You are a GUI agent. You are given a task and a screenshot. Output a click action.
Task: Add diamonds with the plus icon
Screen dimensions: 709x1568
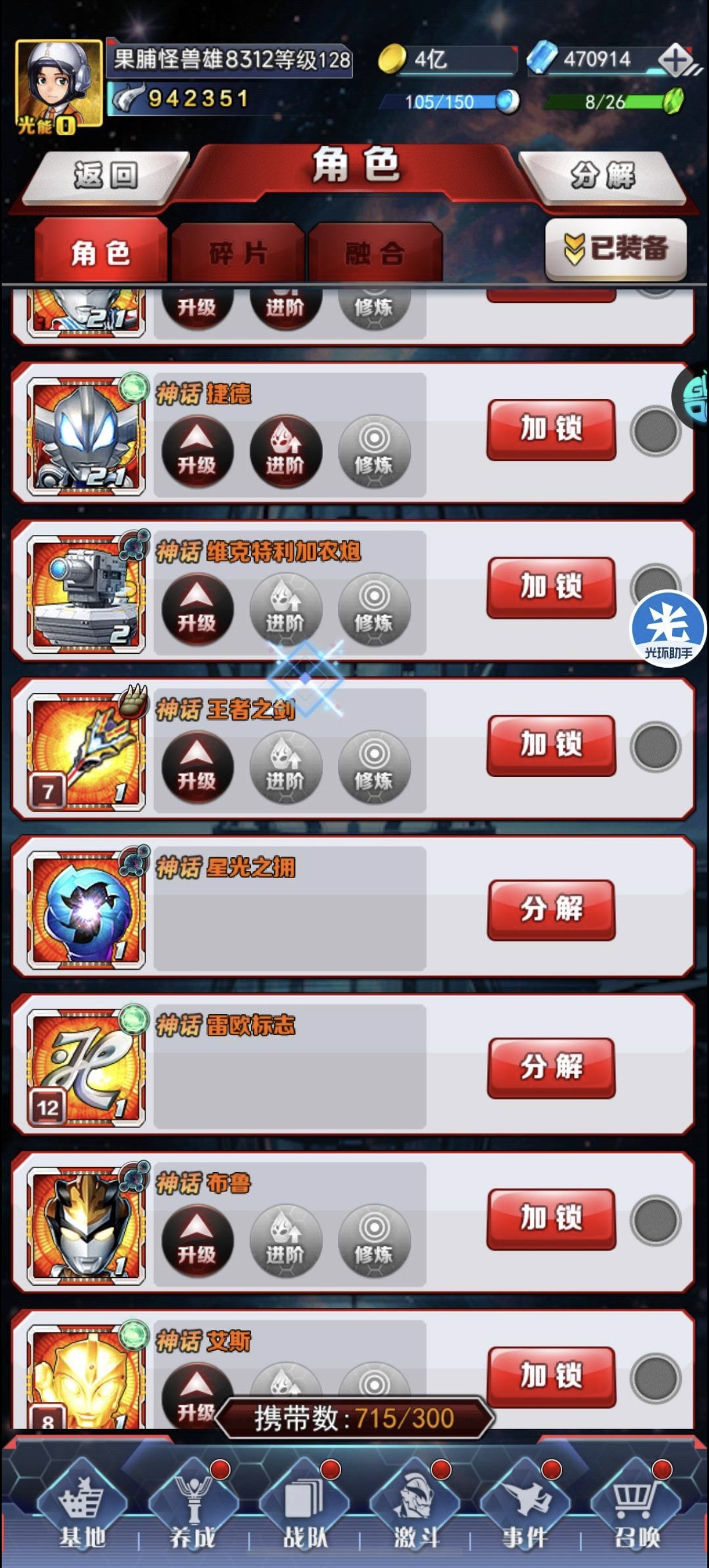[675, 60]
